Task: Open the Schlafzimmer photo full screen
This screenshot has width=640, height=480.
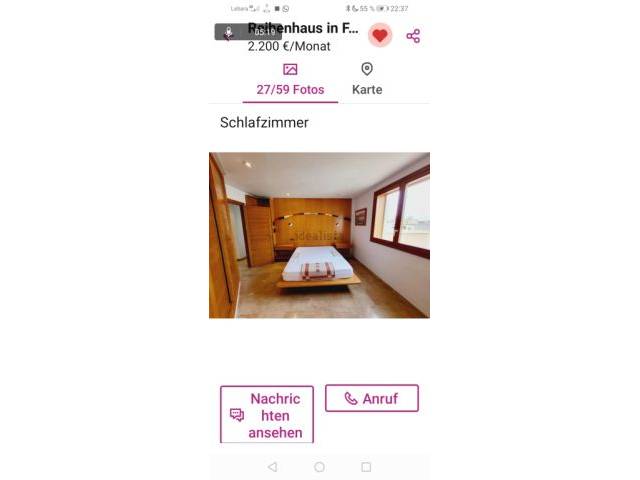Action: [319, 235]
